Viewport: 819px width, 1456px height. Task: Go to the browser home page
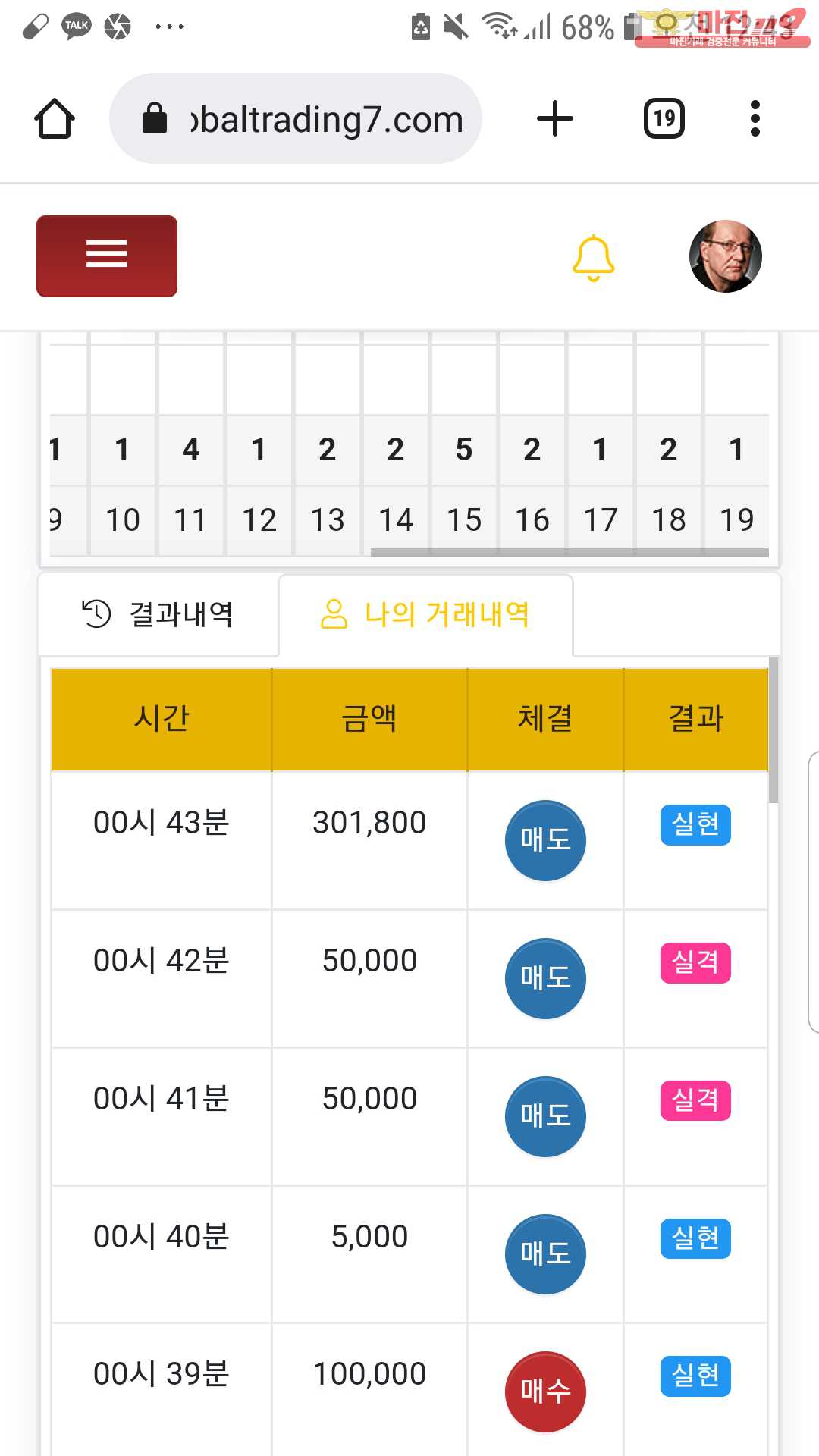pyautogui.click(x=55, y=119)
